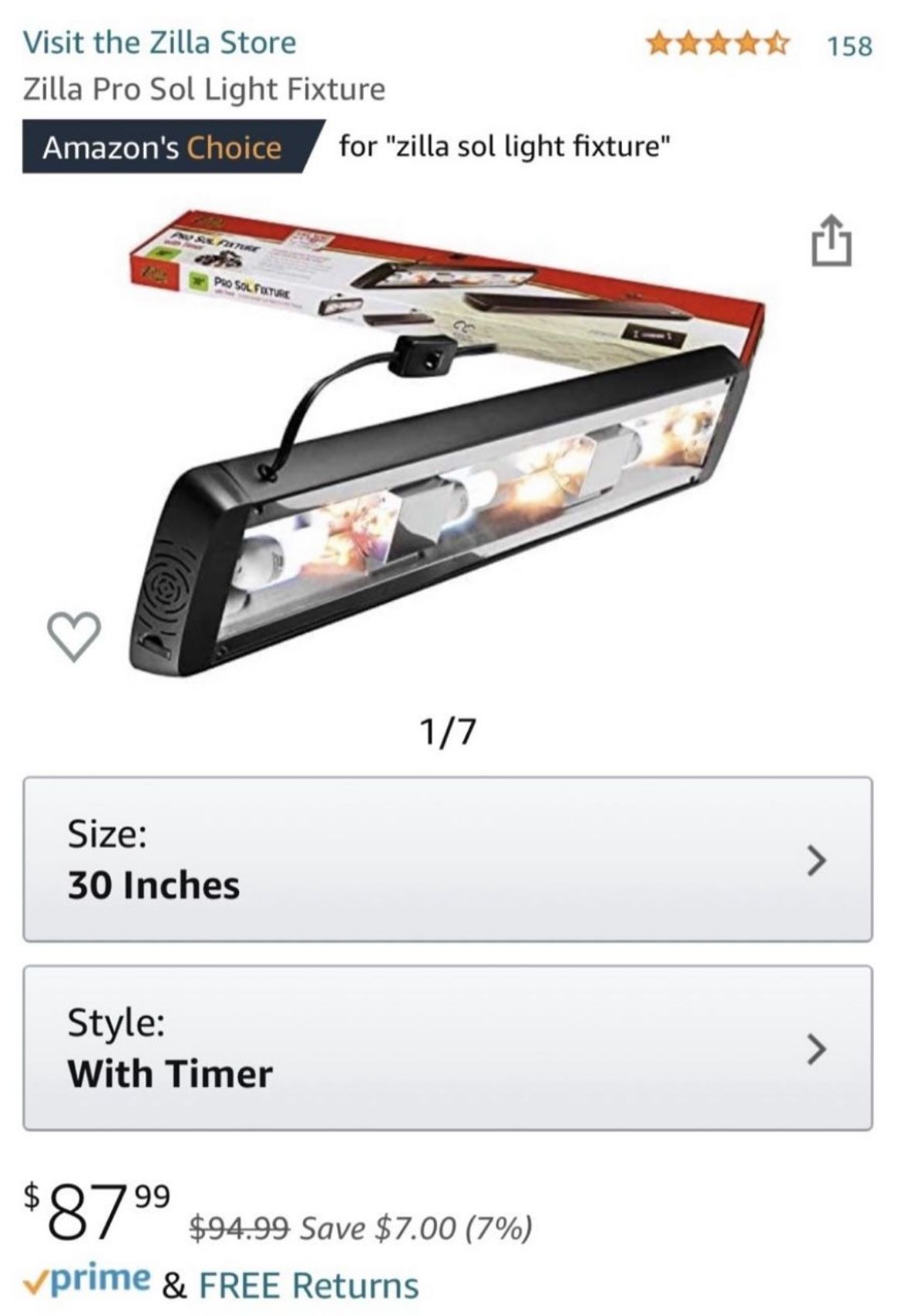
Task: Visit the Zilla Store link
Action: click(x=159, y=43)
